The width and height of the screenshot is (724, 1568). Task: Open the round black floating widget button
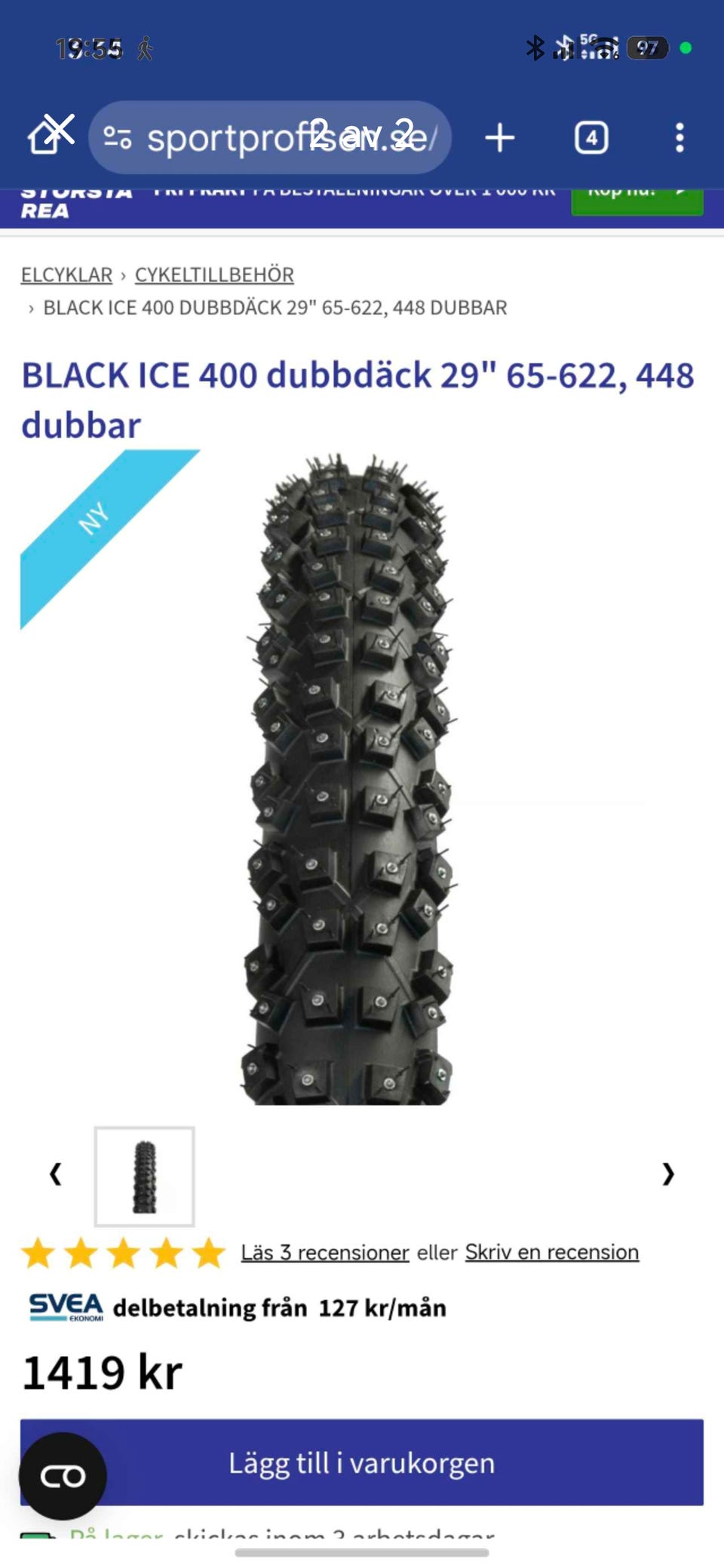click(63, 1475)
